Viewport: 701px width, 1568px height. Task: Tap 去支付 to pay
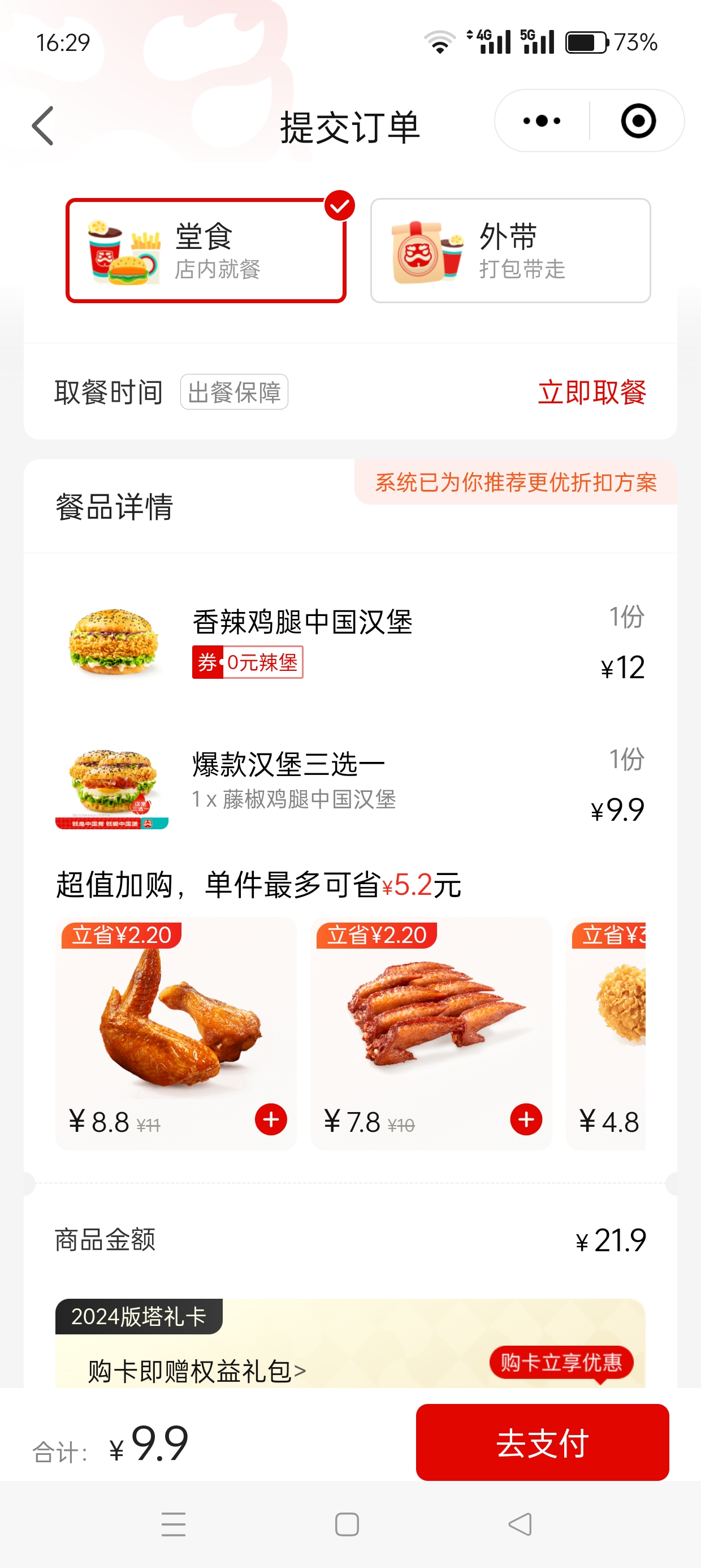pos(542,1442)
